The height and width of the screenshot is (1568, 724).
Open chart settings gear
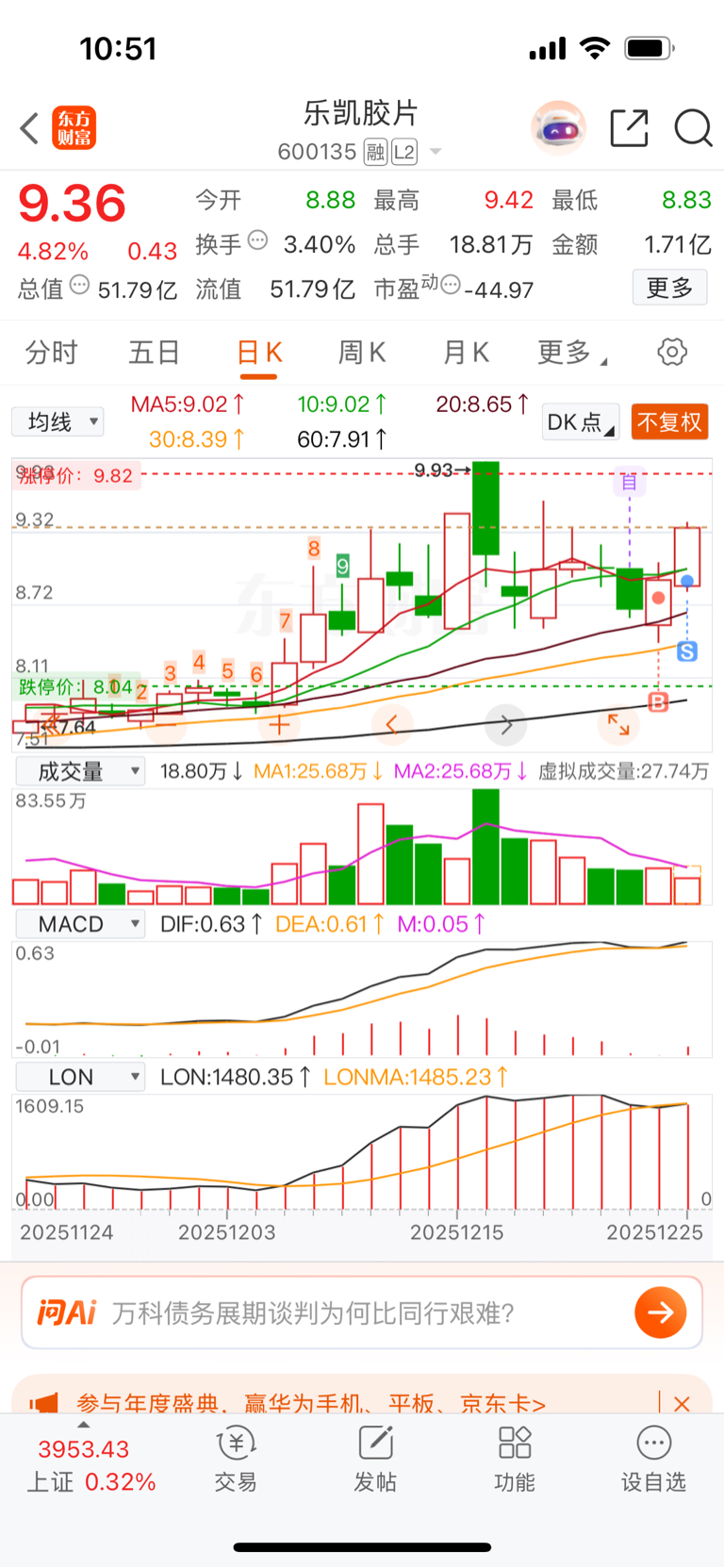point(671,353)
